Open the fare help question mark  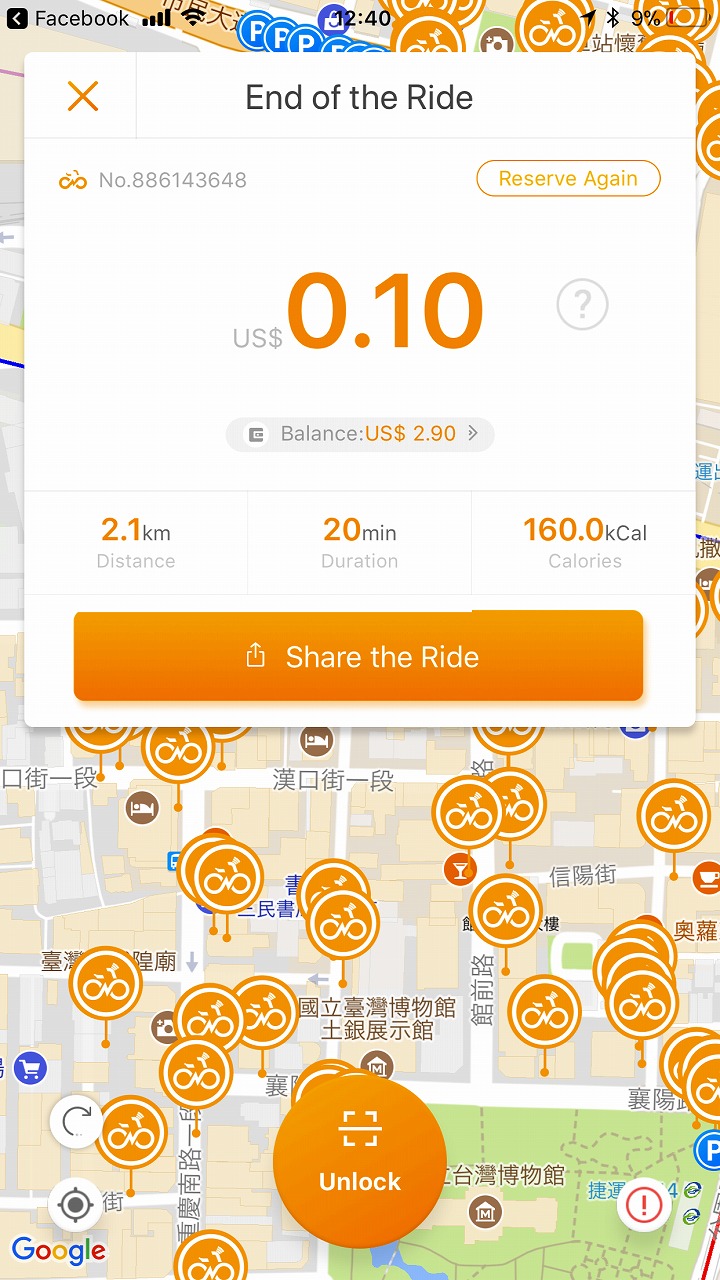pyautogui.click(x=582, y=305)
